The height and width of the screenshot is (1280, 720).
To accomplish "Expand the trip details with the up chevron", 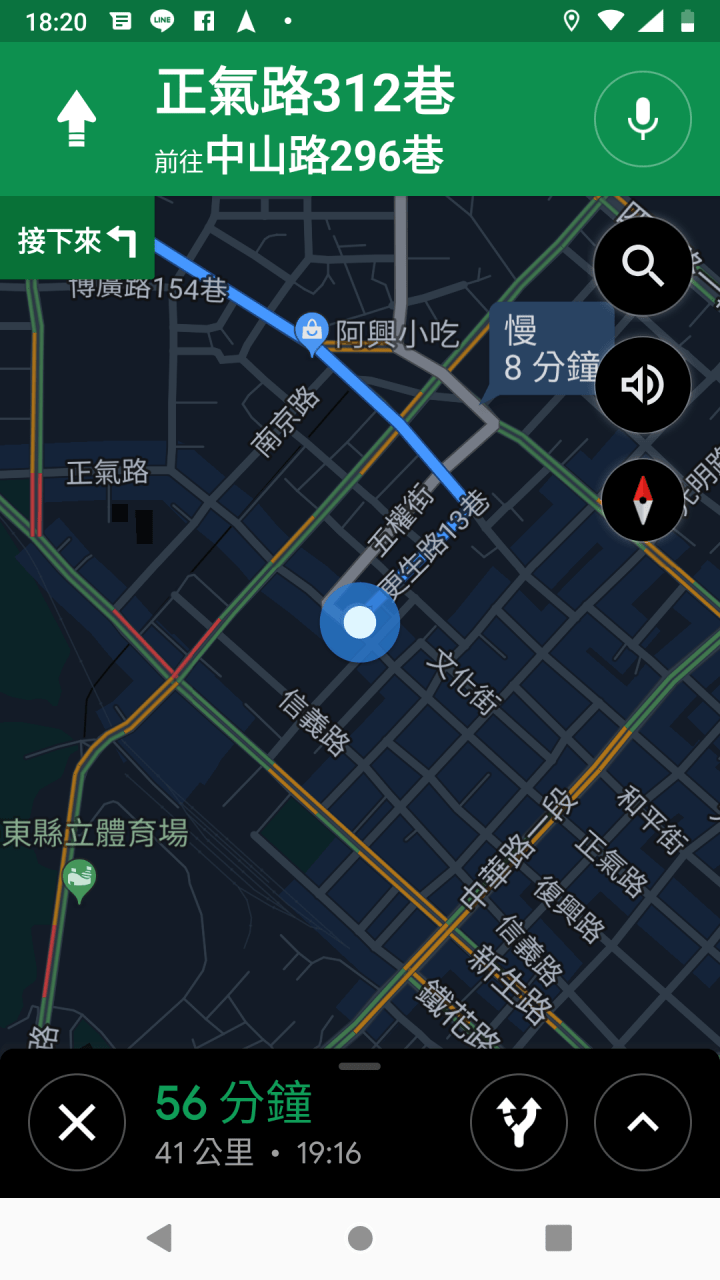I will click(x=641, y=1122).
